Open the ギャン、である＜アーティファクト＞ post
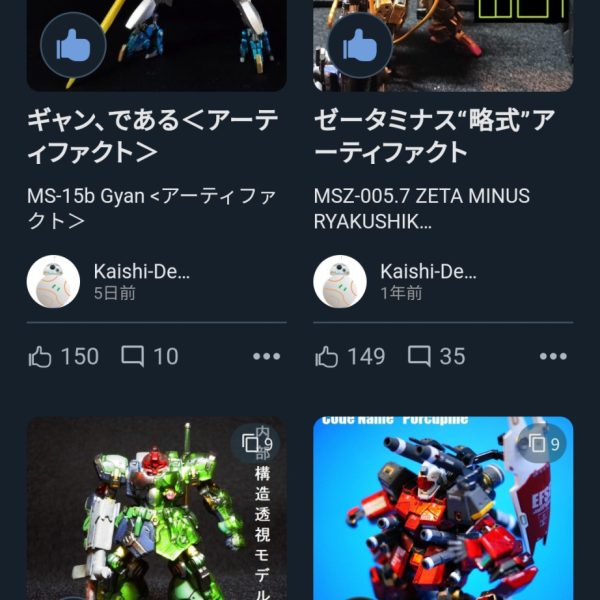Viewport: 600px width, 600px height. pos(152,137)
